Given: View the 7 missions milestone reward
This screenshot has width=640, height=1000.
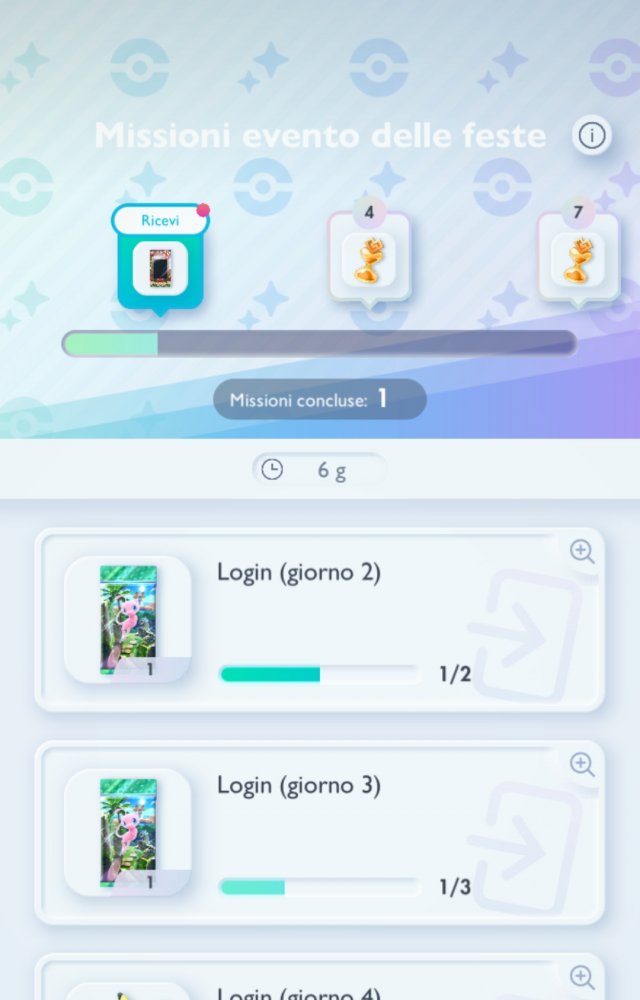Looking at the screenshot, I should point(578,259).
